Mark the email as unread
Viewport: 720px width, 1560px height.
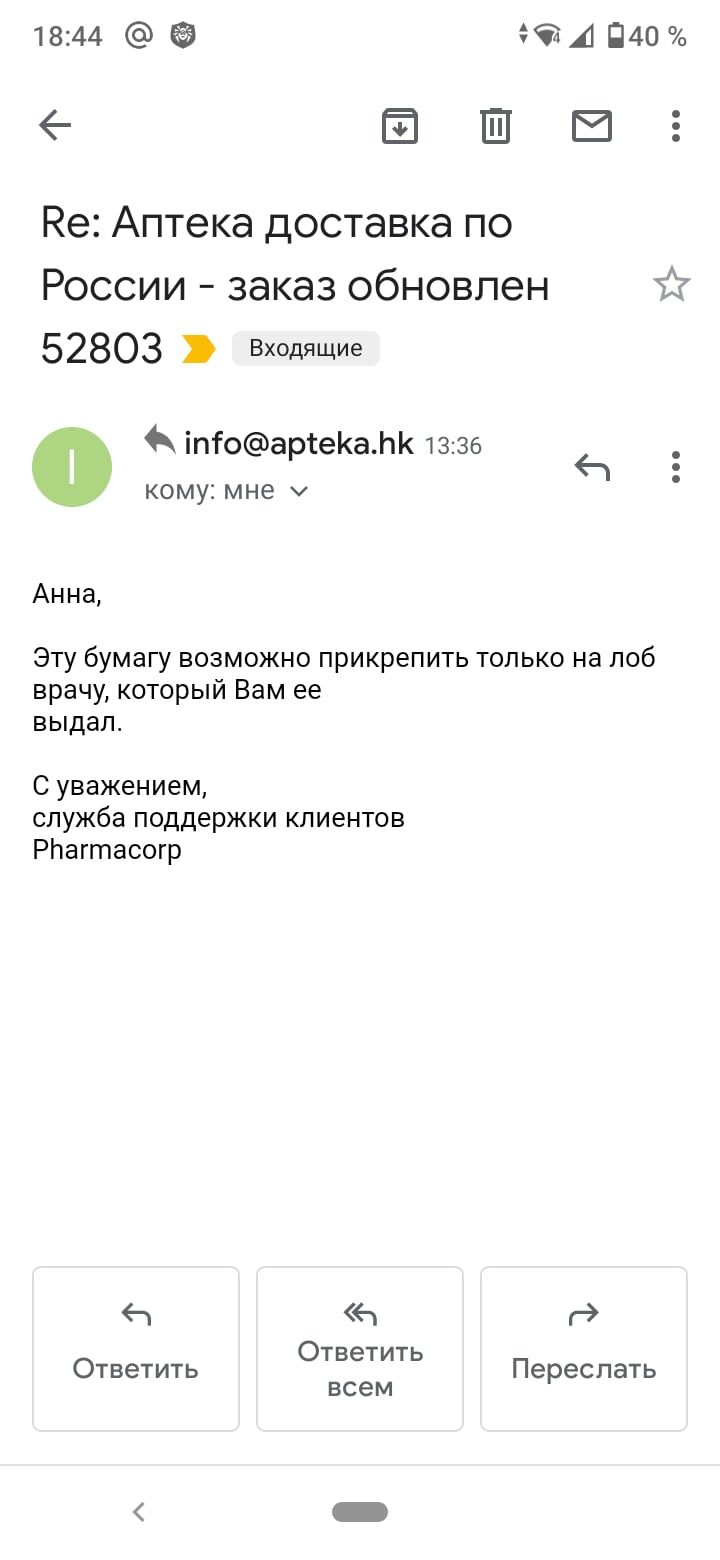pyautogui.click(x=591, y=126)
